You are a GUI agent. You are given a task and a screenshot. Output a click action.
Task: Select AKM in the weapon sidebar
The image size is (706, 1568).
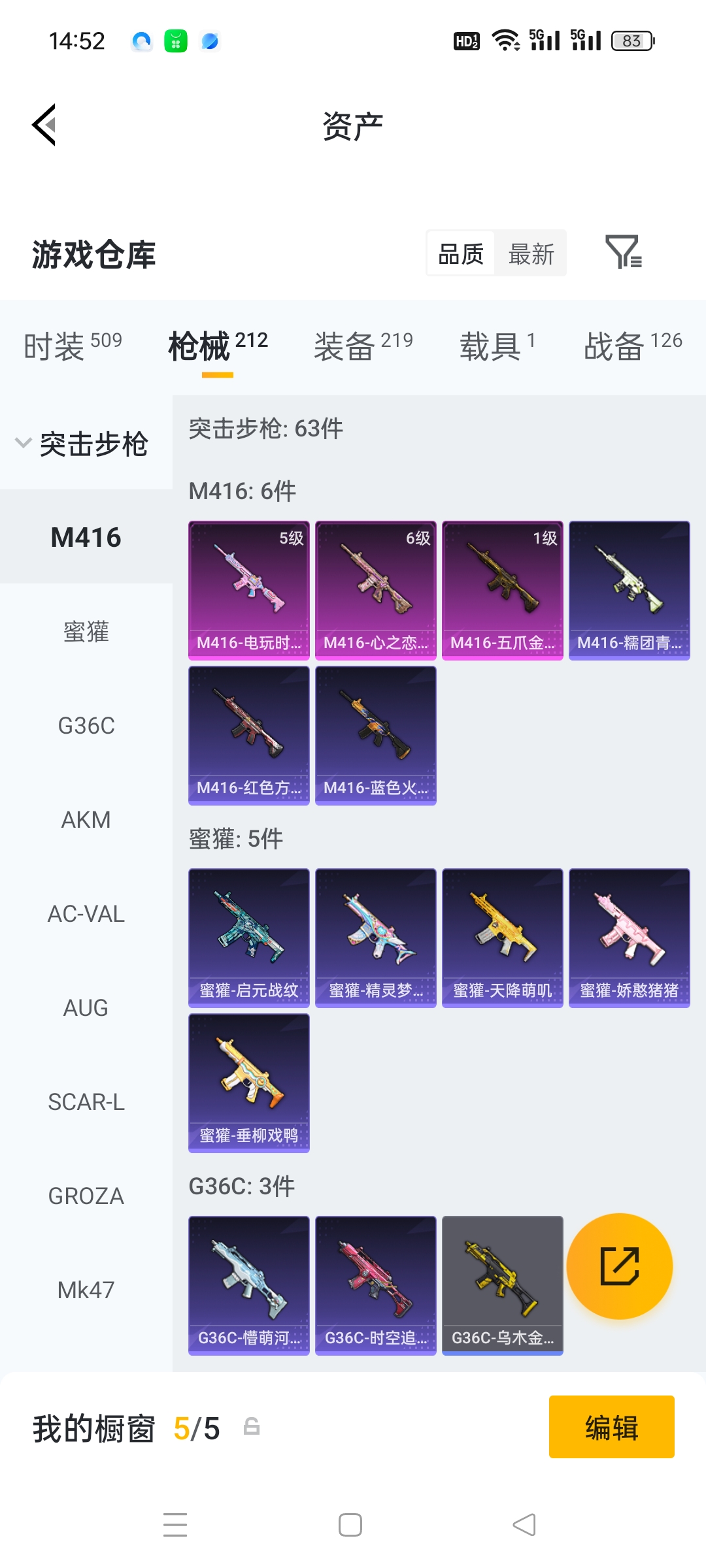(x=86, y=820)
